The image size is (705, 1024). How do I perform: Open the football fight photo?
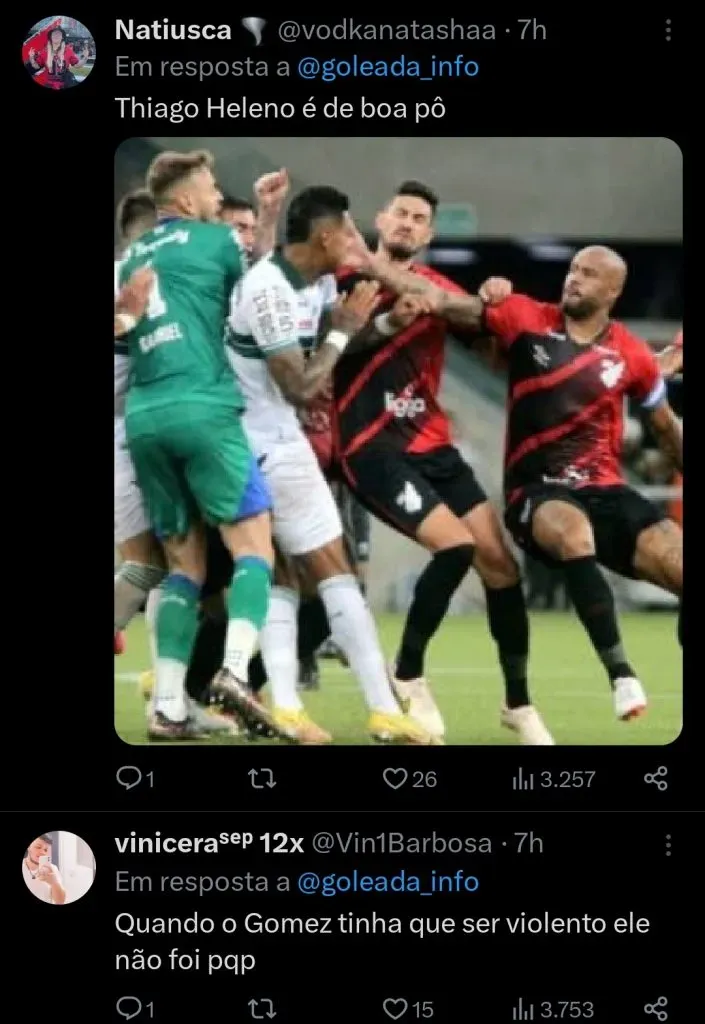398,441
